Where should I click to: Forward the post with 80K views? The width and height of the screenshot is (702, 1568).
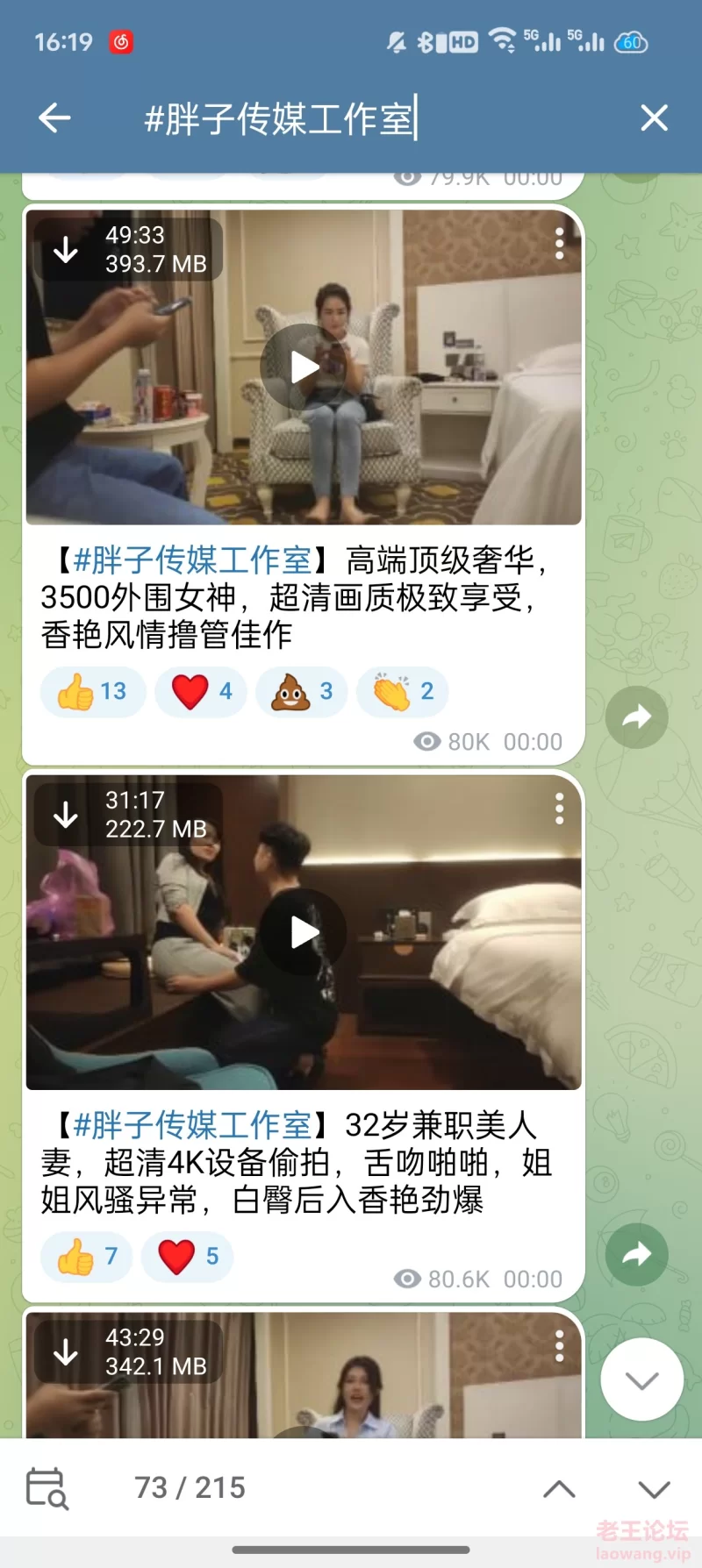point(637,716)
